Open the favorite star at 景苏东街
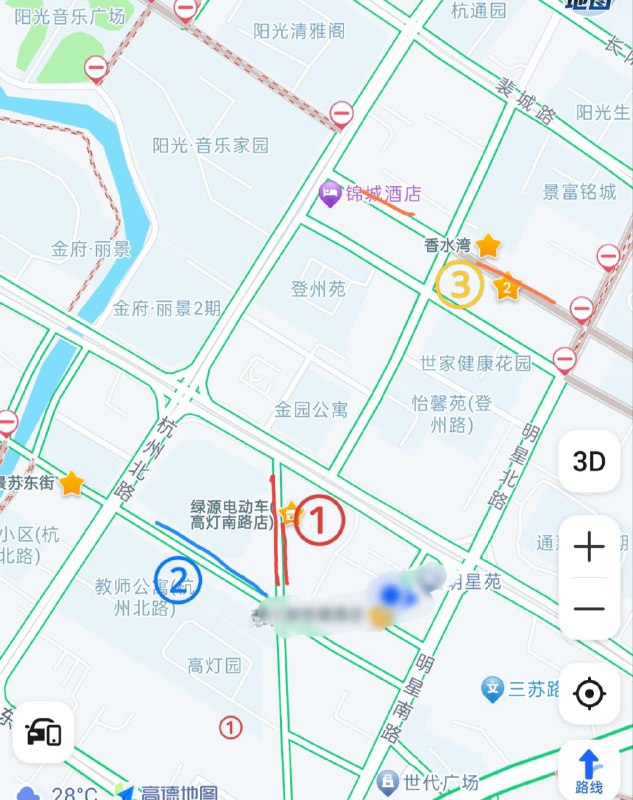 (71, 484)
